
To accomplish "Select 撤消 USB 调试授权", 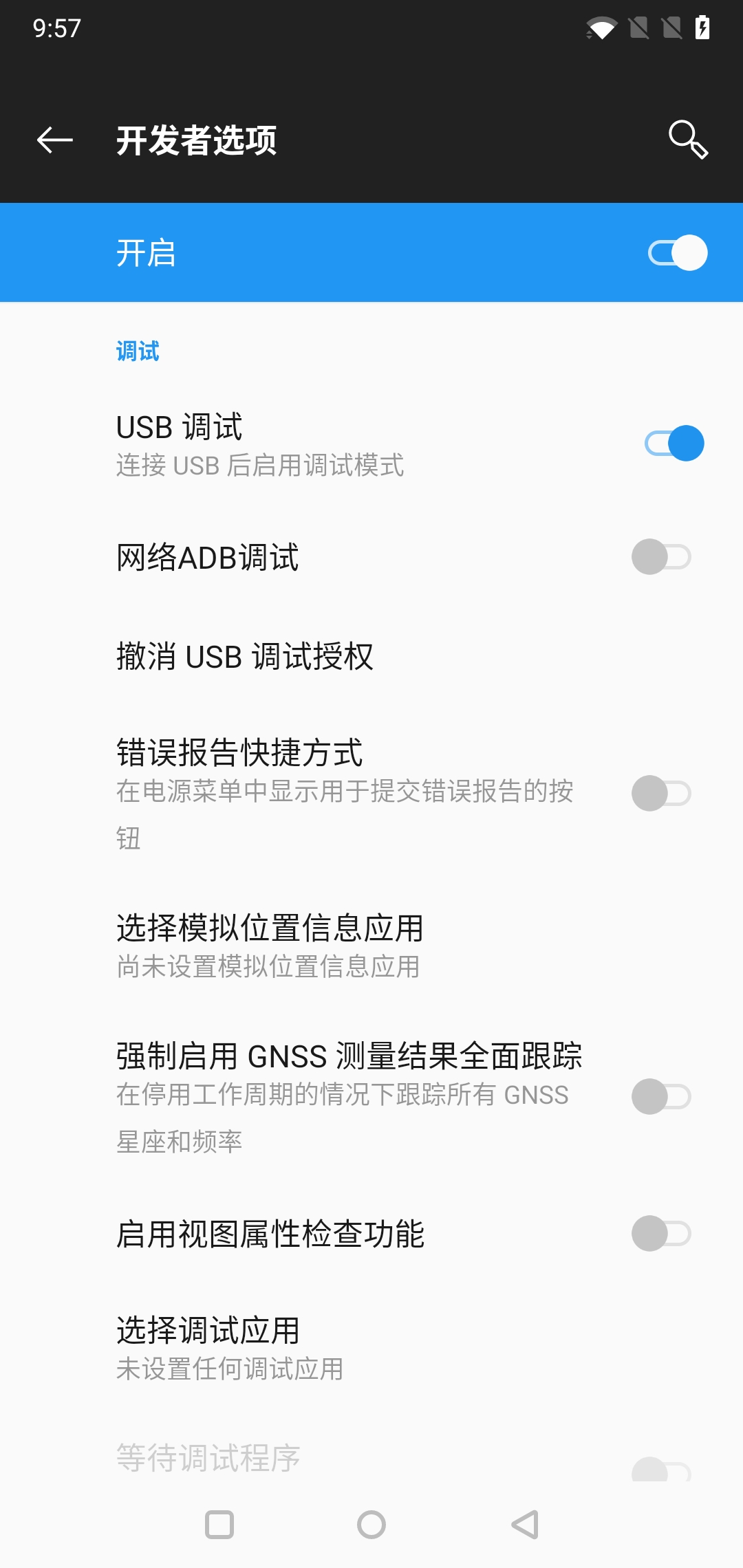I will pos(245,657).
